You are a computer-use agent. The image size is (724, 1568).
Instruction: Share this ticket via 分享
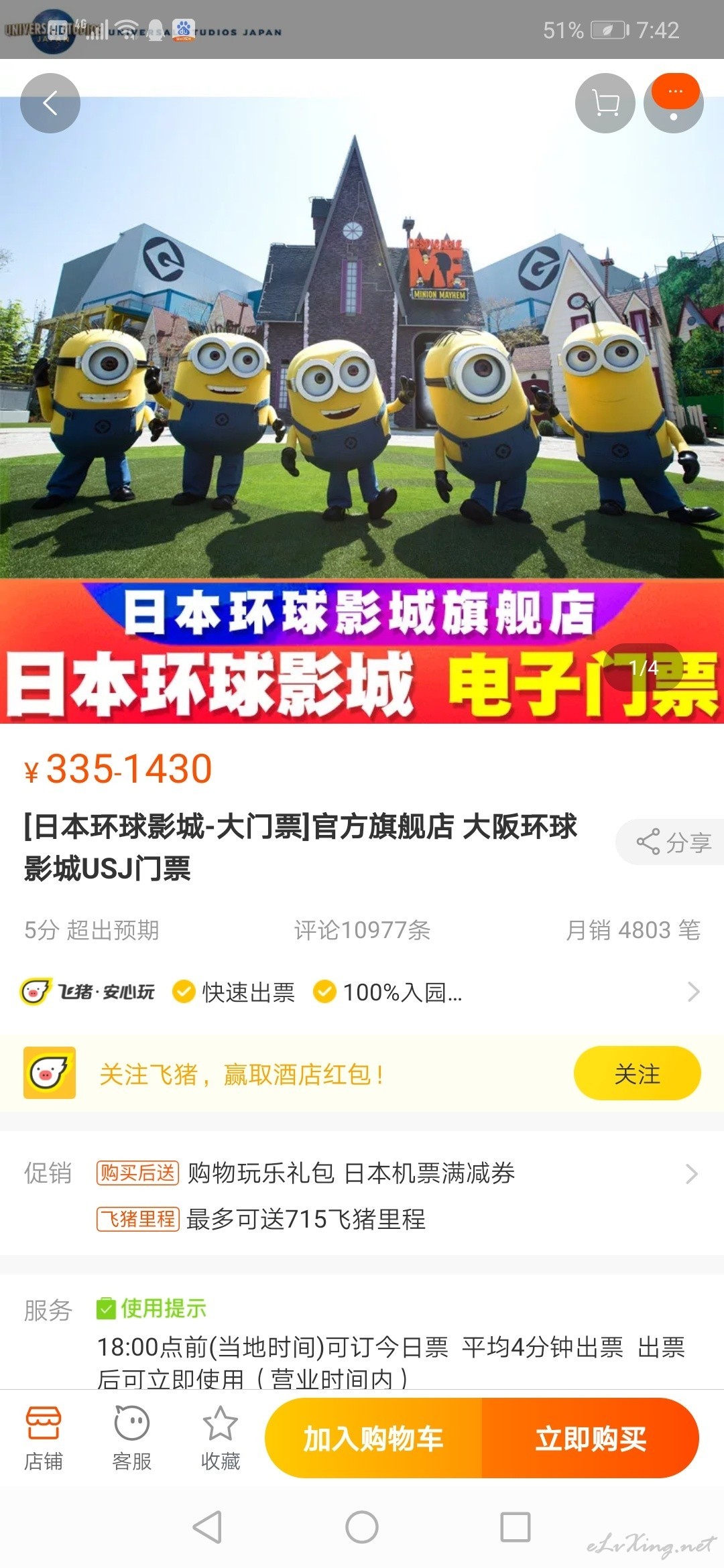[671, 842]
